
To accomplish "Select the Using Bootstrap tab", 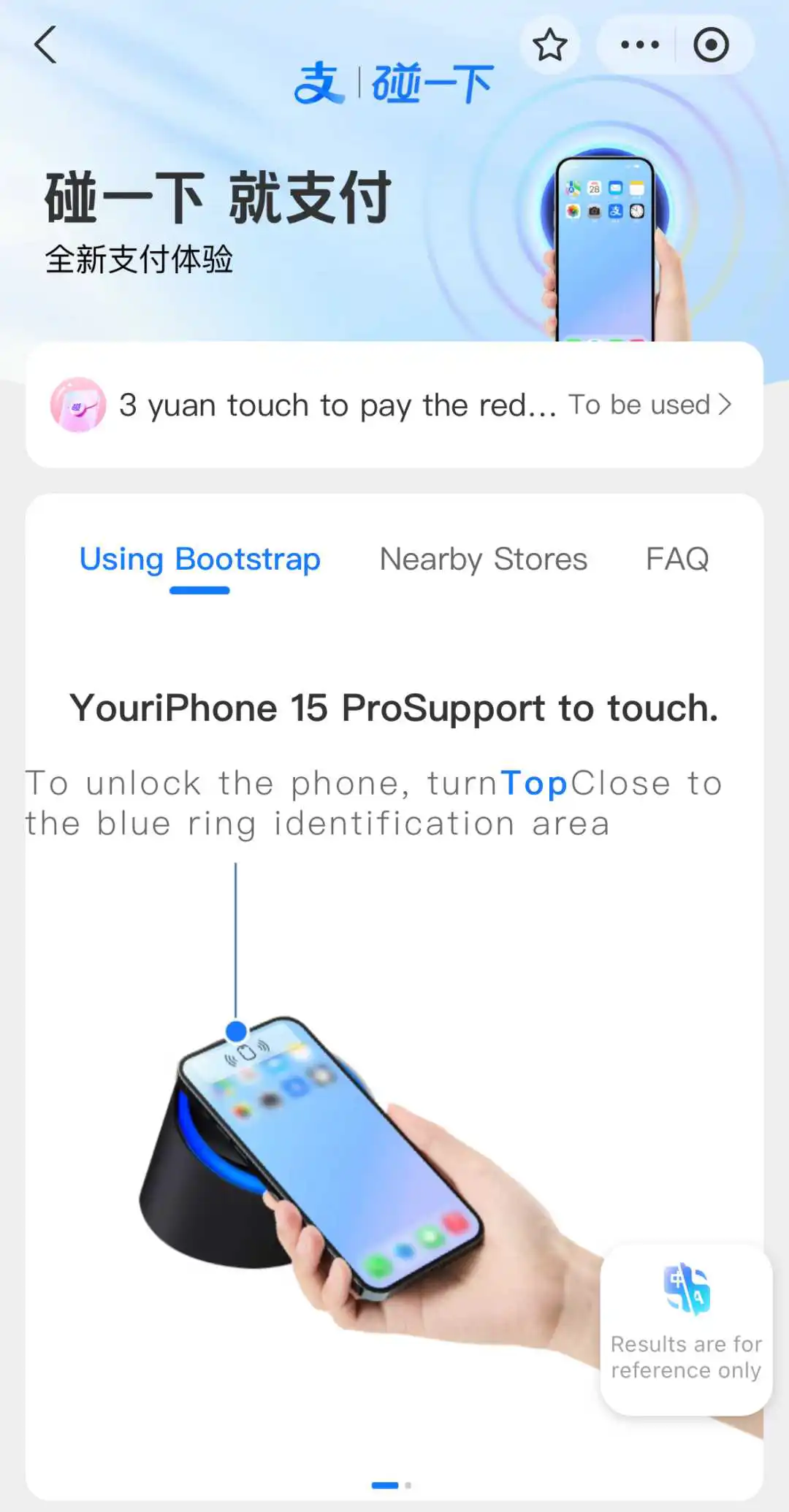I will (x=199, y=560).
